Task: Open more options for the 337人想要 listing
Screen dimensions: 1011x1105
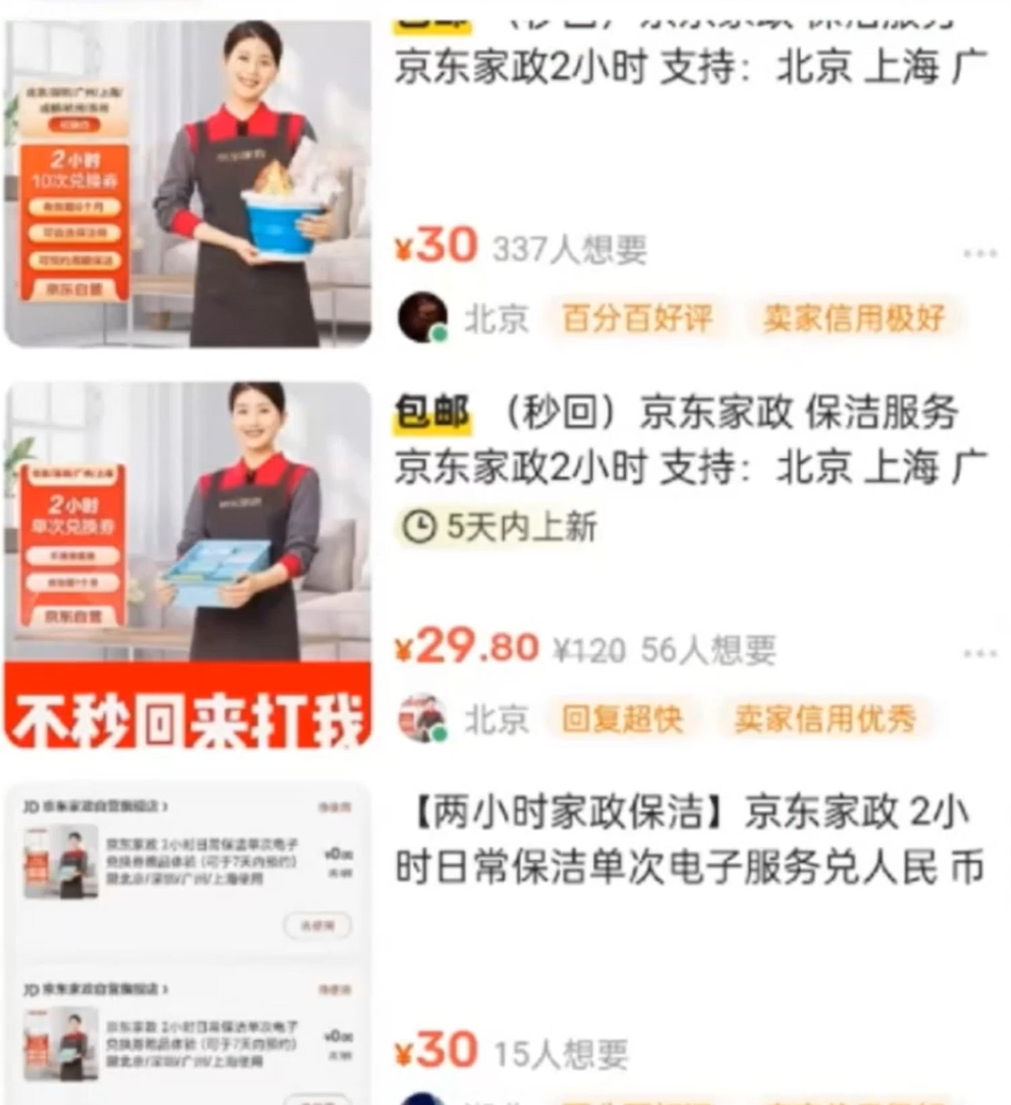Action: pos(980,254)
